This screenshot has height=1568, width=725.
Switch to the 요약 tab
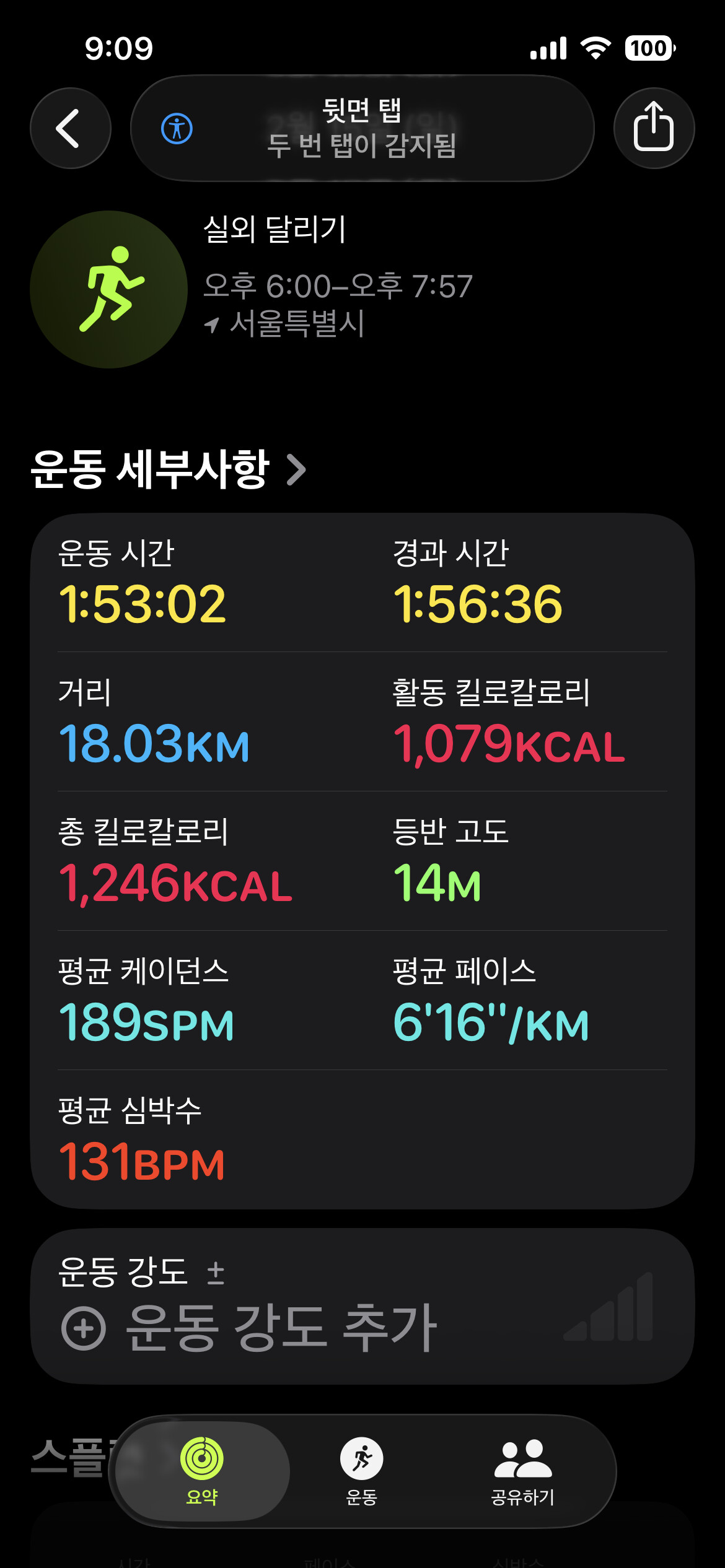202,1470
